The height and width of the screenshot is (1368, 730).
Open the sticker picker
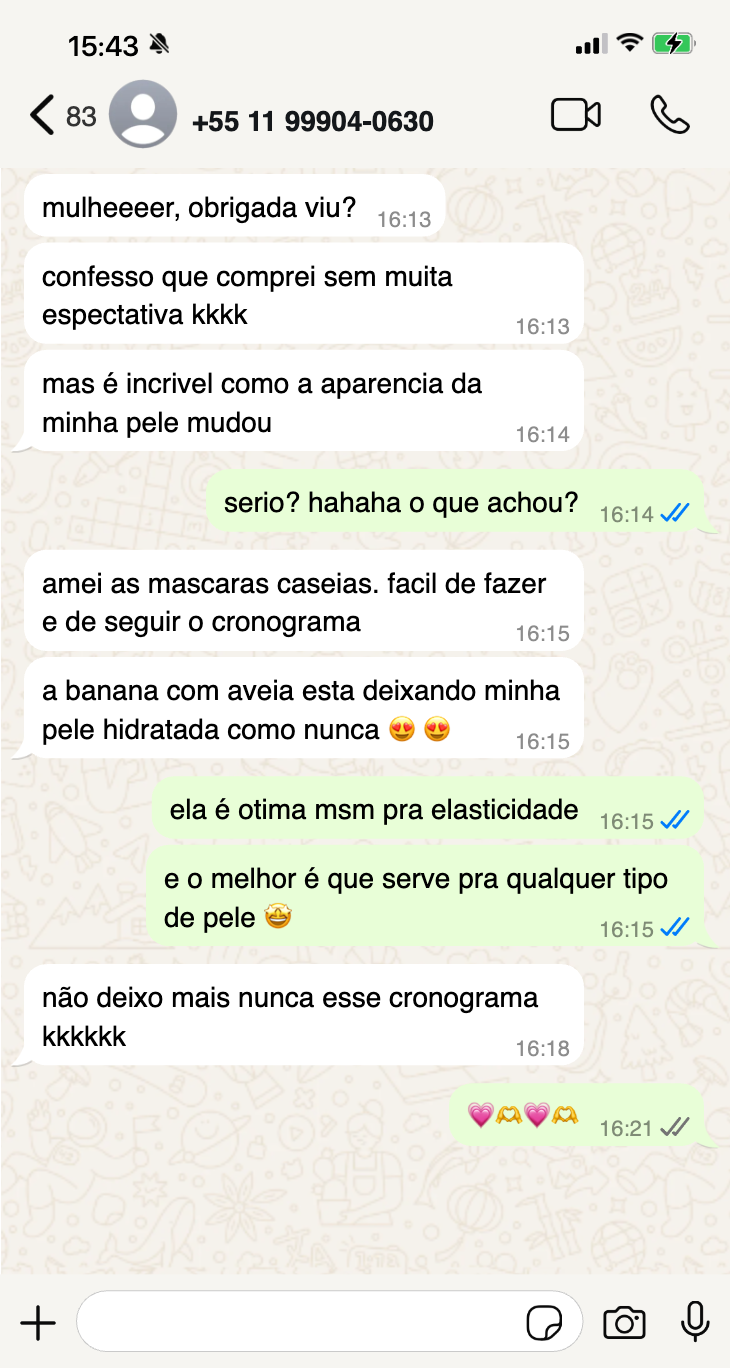point(544,1323)
